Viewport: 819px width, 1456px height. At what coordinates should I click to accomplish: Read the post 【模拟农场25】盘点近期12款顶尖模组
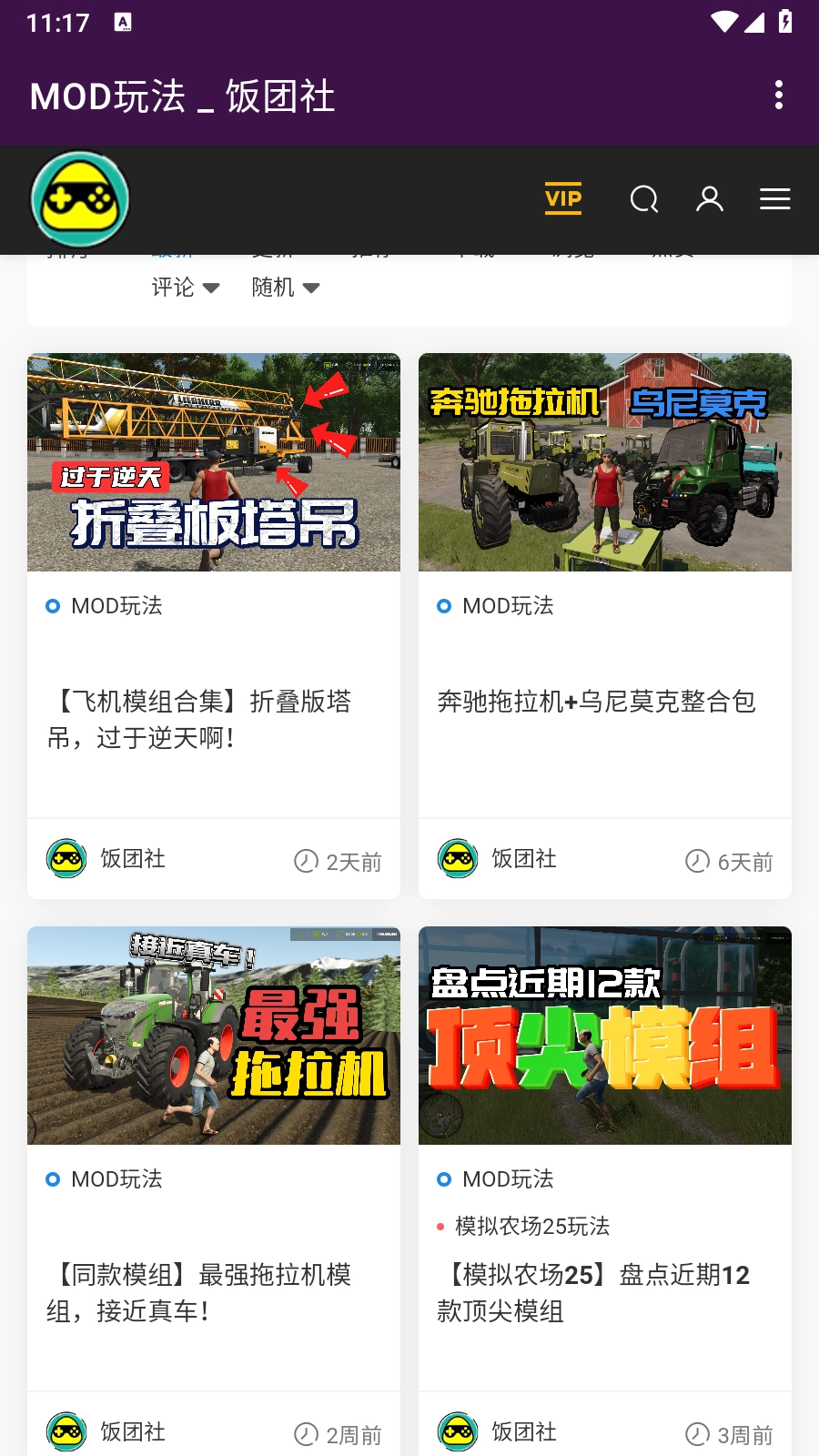tap(593, 1292)
